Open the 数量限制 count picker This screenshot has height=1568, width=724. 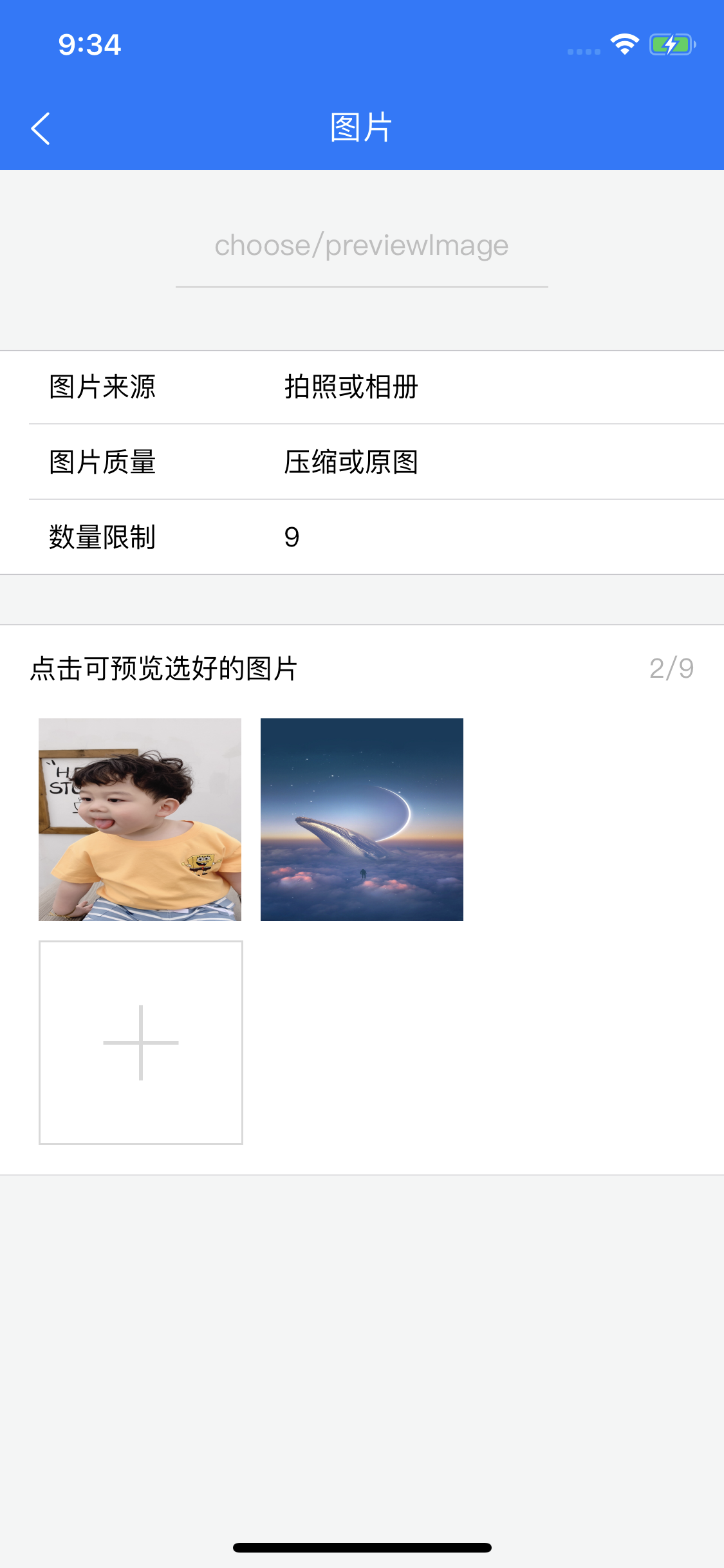[362, 537]
